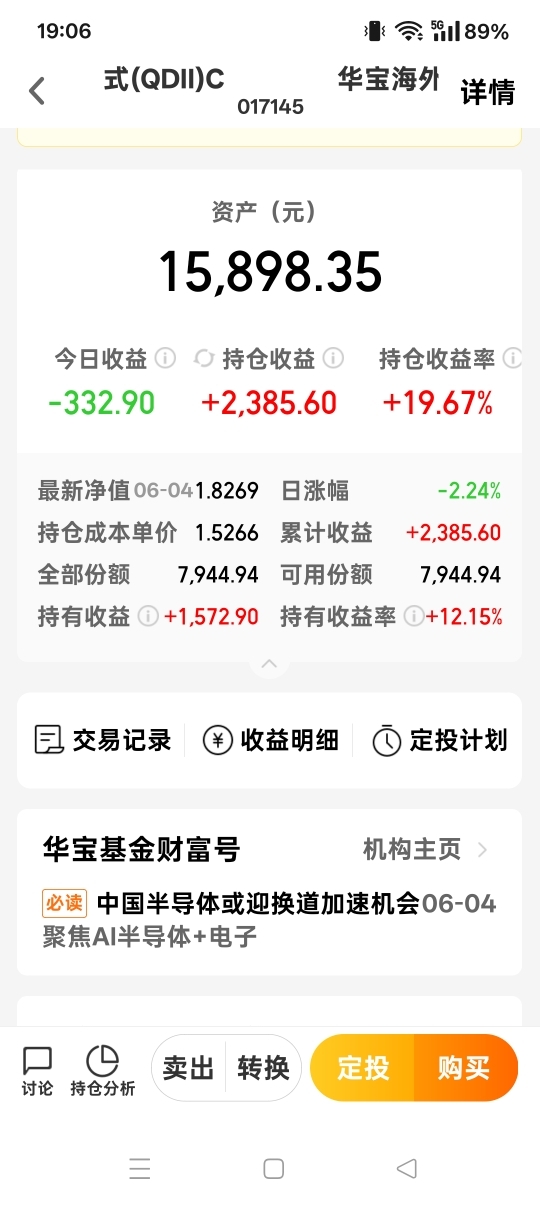
Task: Show info for 持有收益
Action: (148, 617)
